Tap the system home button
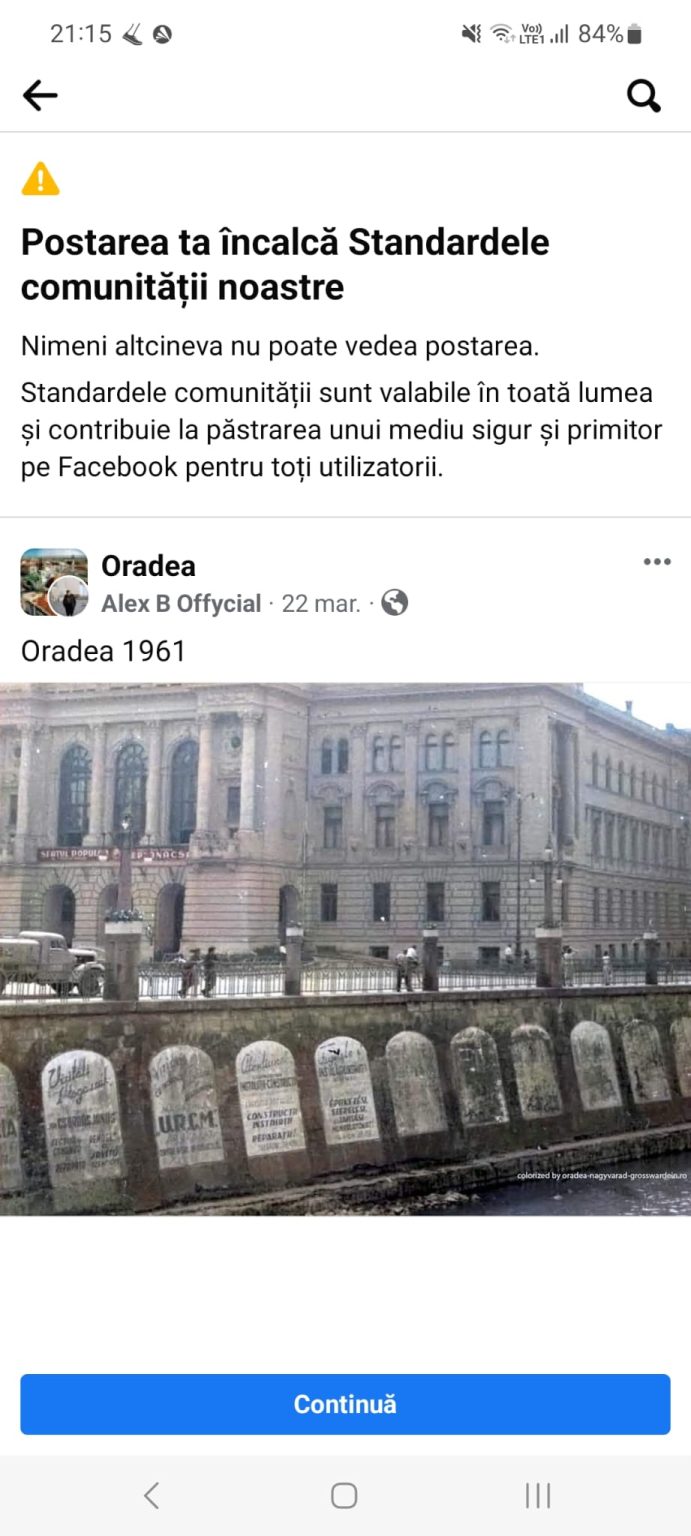691x1536 pixels. [344, 1495]
